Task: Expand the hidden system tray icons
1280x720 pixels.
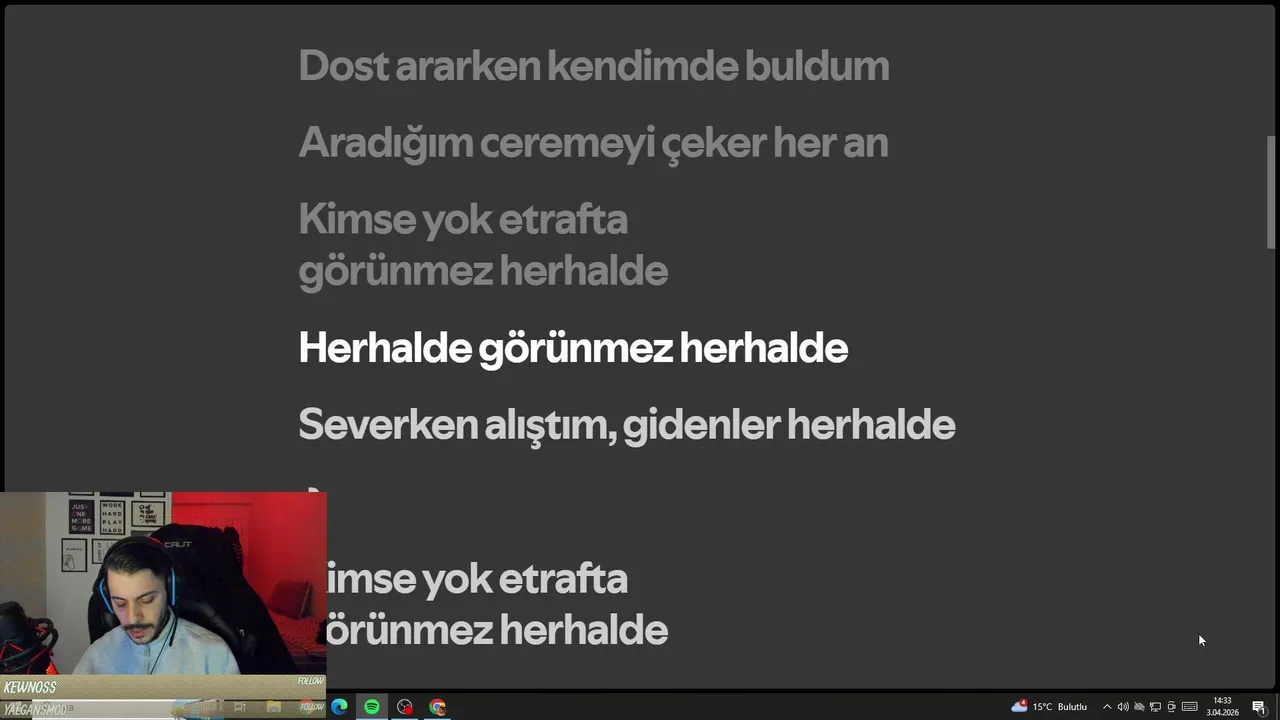Action: [x=1106, y=707]
